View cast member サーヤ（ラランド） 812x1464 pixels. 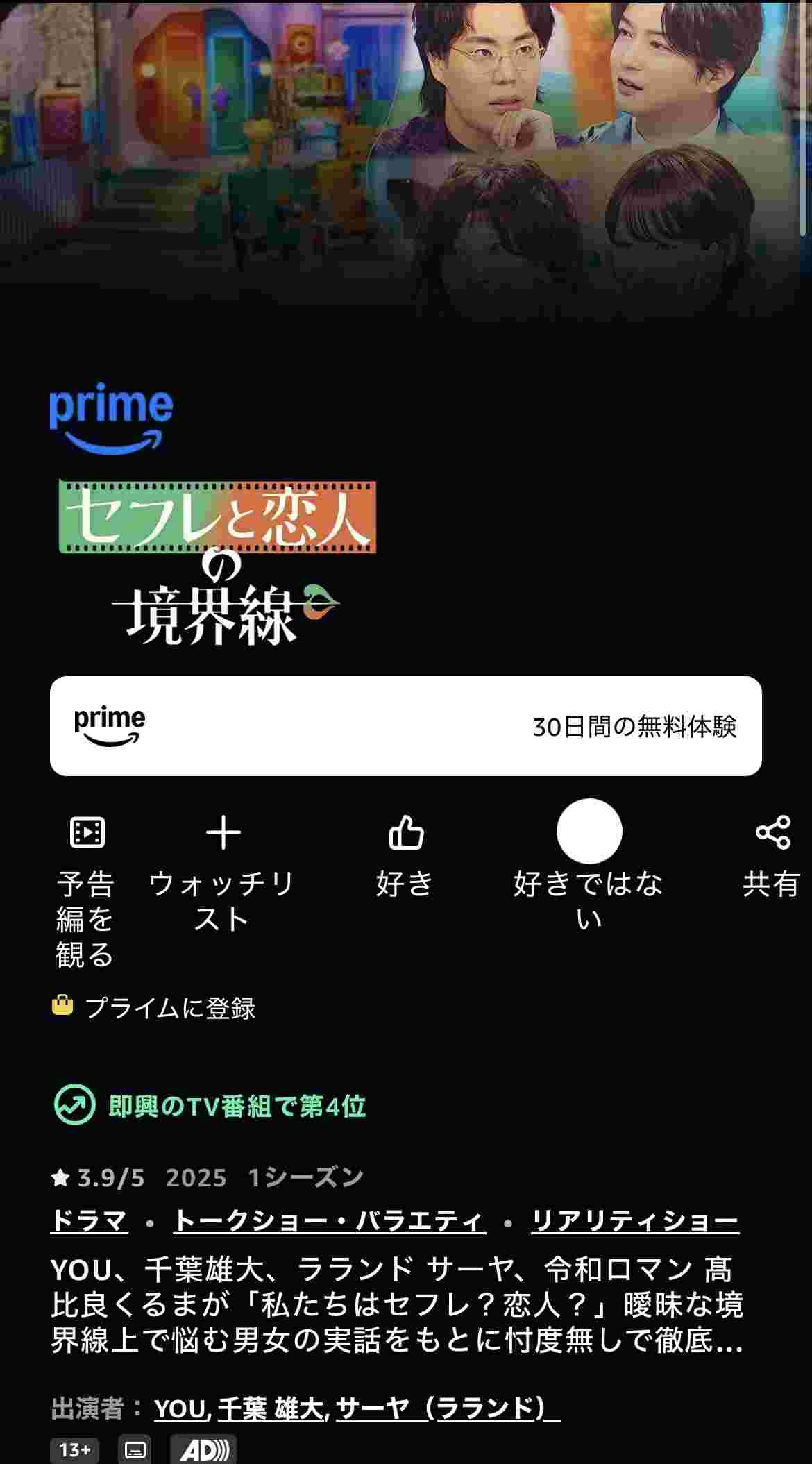pyautogui.click(x=447, y=1408)
